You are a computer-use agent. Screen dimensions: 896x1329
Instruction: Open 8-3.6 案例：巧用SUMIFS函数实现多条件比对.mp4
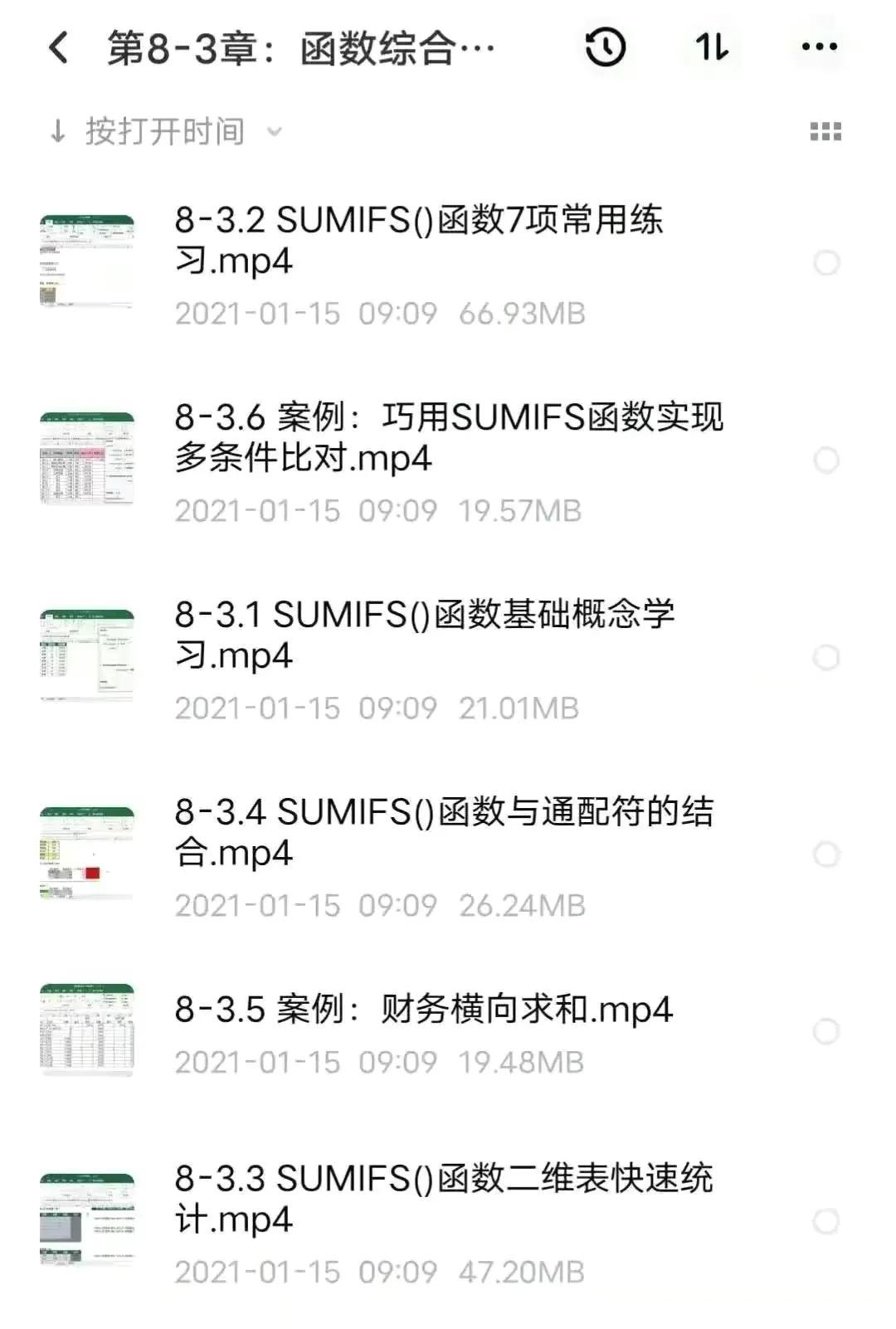point(448,437)
